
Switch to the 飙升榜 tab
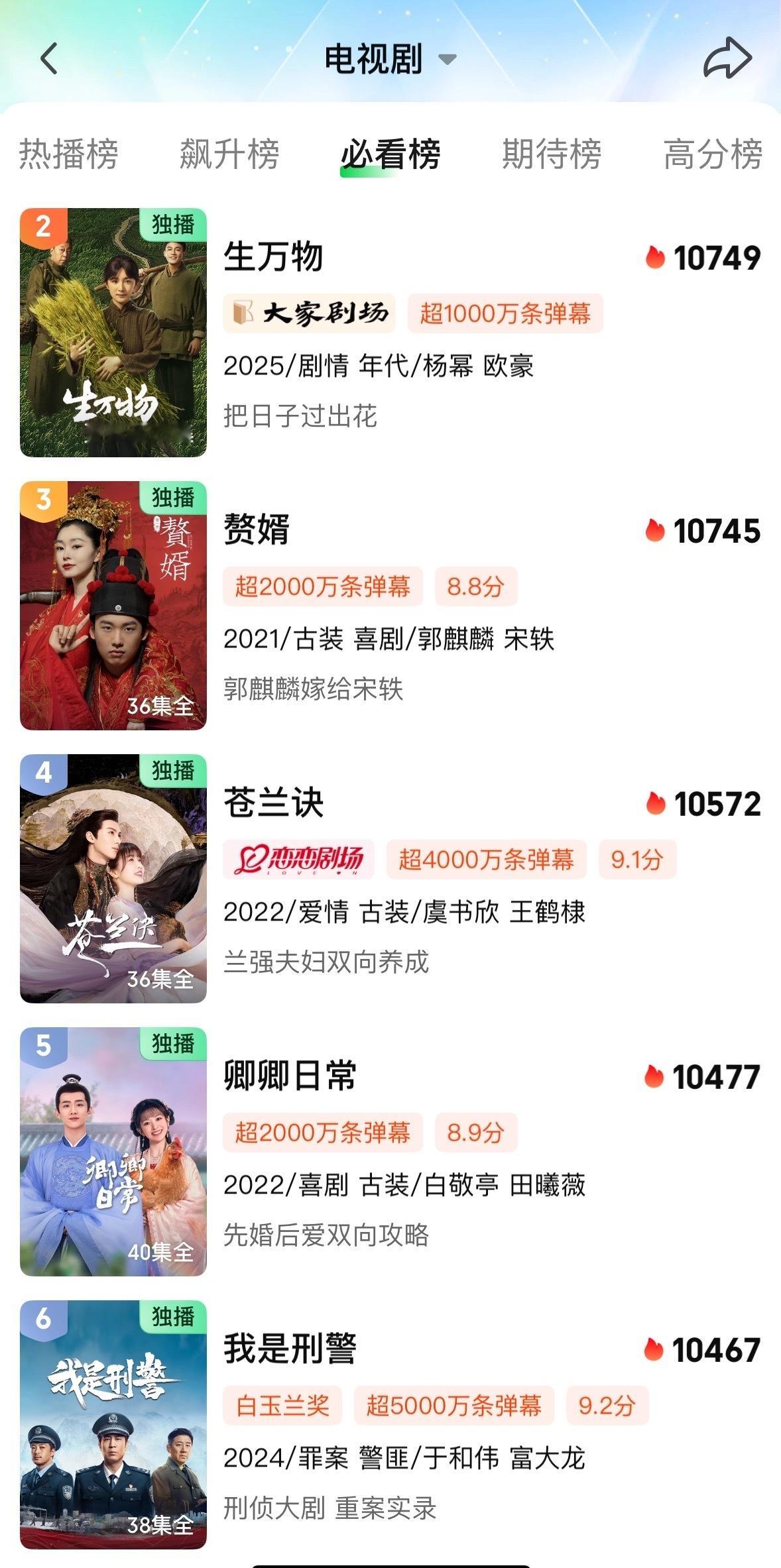[229, 154]
